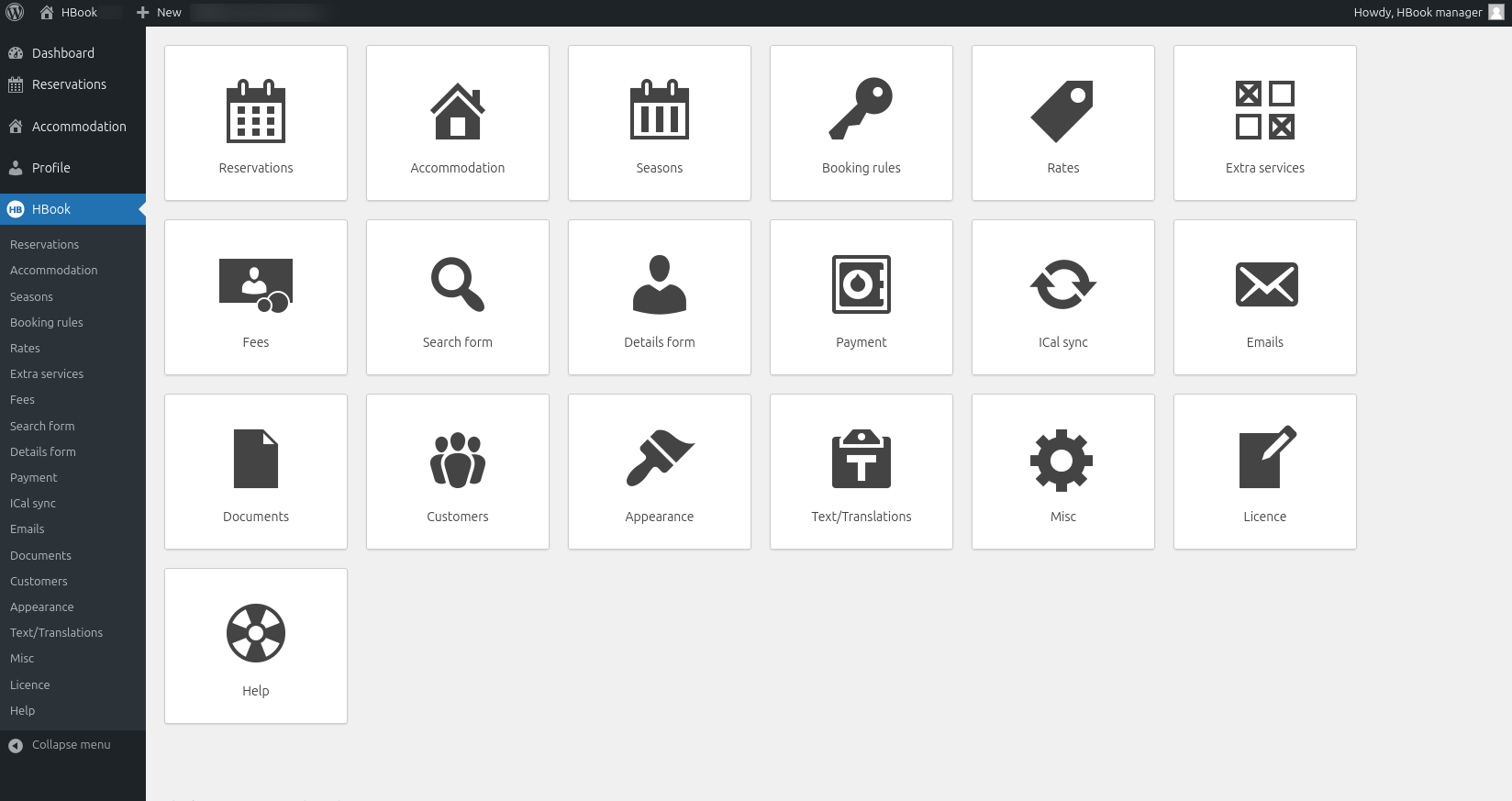The image size is (1512, 801).
Task: Open the Text/Translations tile
Action: (x=861, y=472)
